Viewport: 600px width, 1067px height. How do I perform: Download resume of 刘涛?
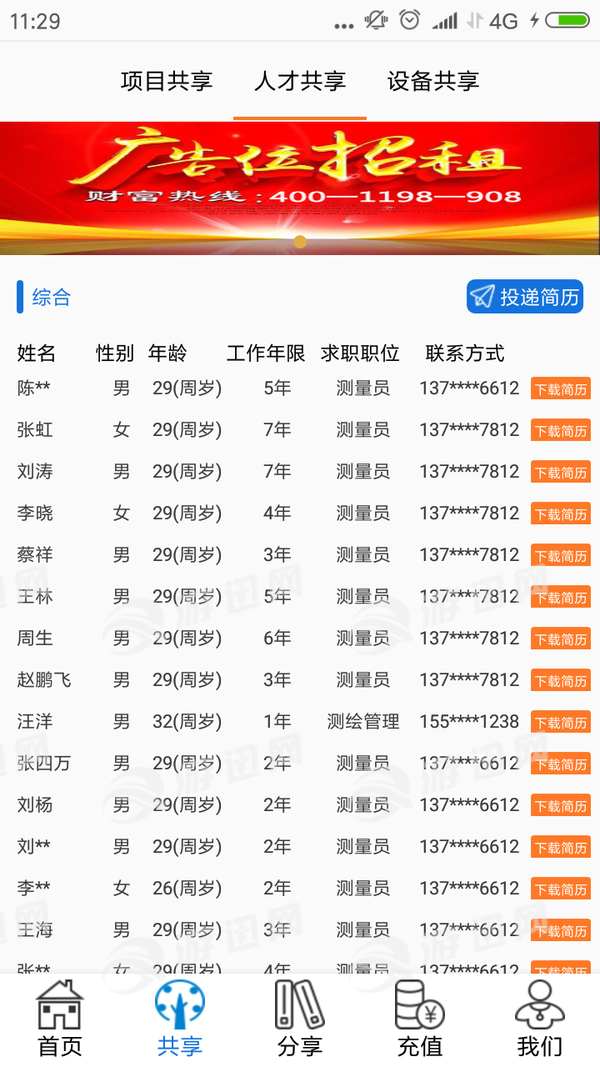[560, 472]
